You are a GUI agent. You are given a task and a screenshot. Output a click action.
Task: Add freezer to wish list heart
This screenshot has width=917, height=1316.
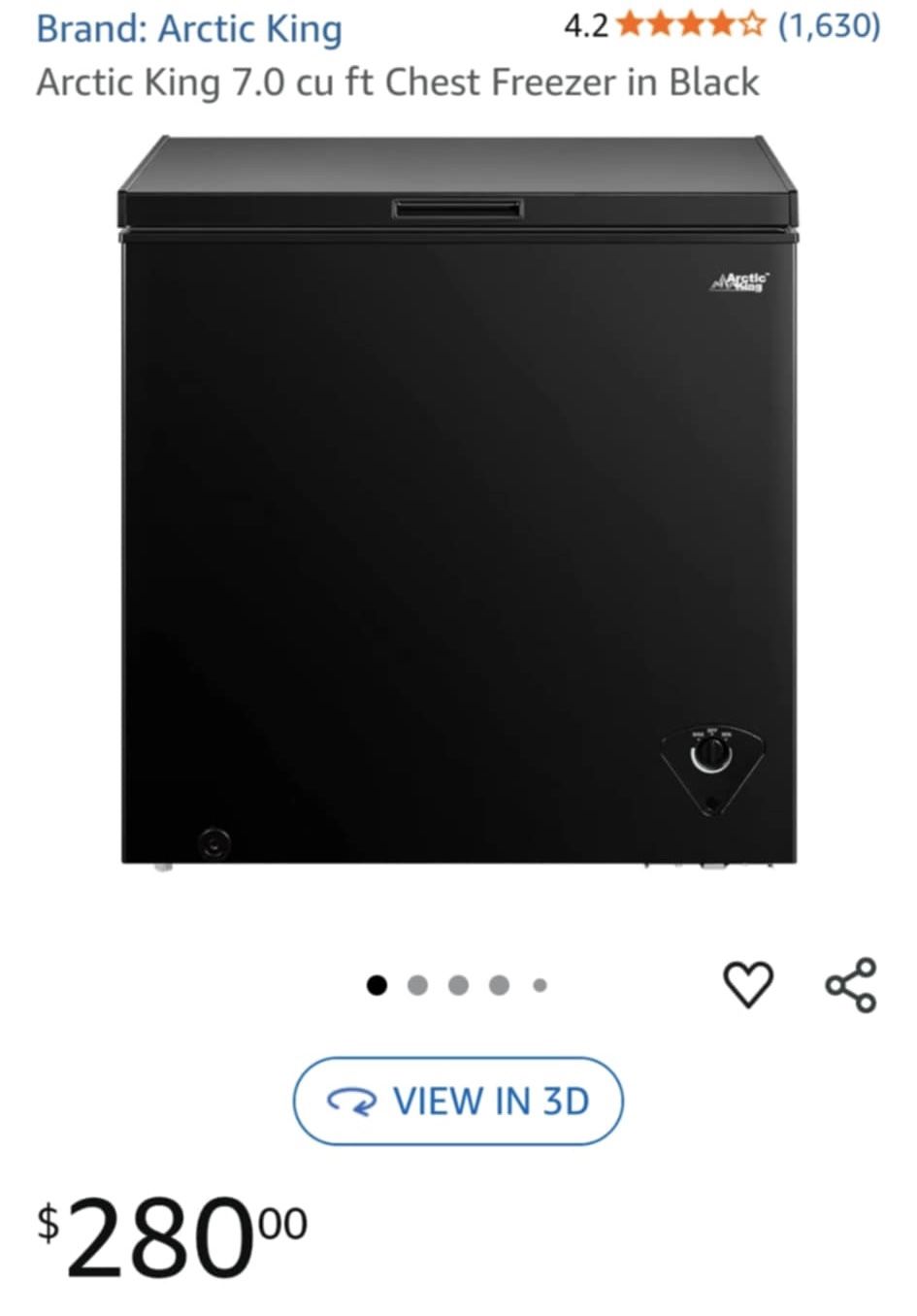click(x=748, y=984)
